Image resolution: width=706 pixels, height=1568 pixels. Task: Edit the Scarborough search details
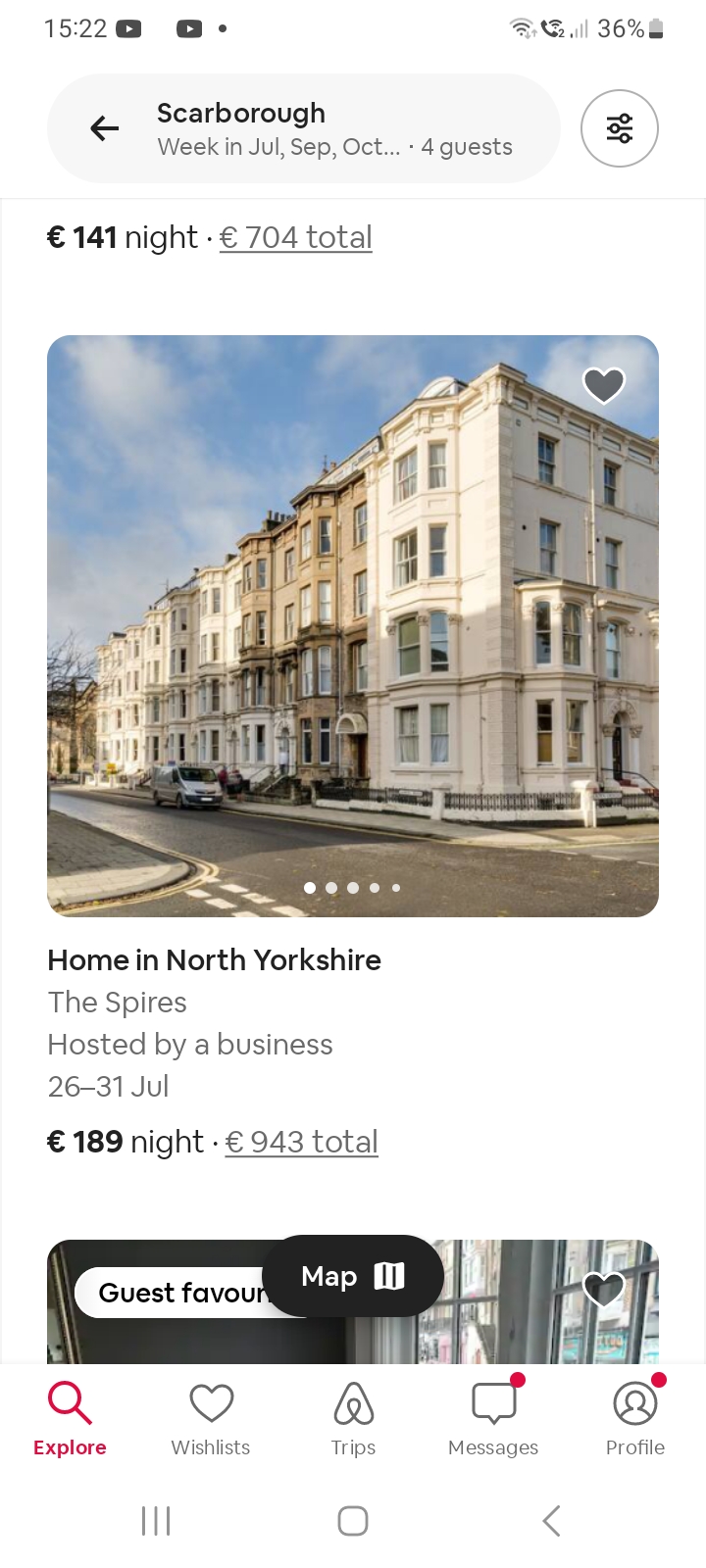(x=333, y=128)
